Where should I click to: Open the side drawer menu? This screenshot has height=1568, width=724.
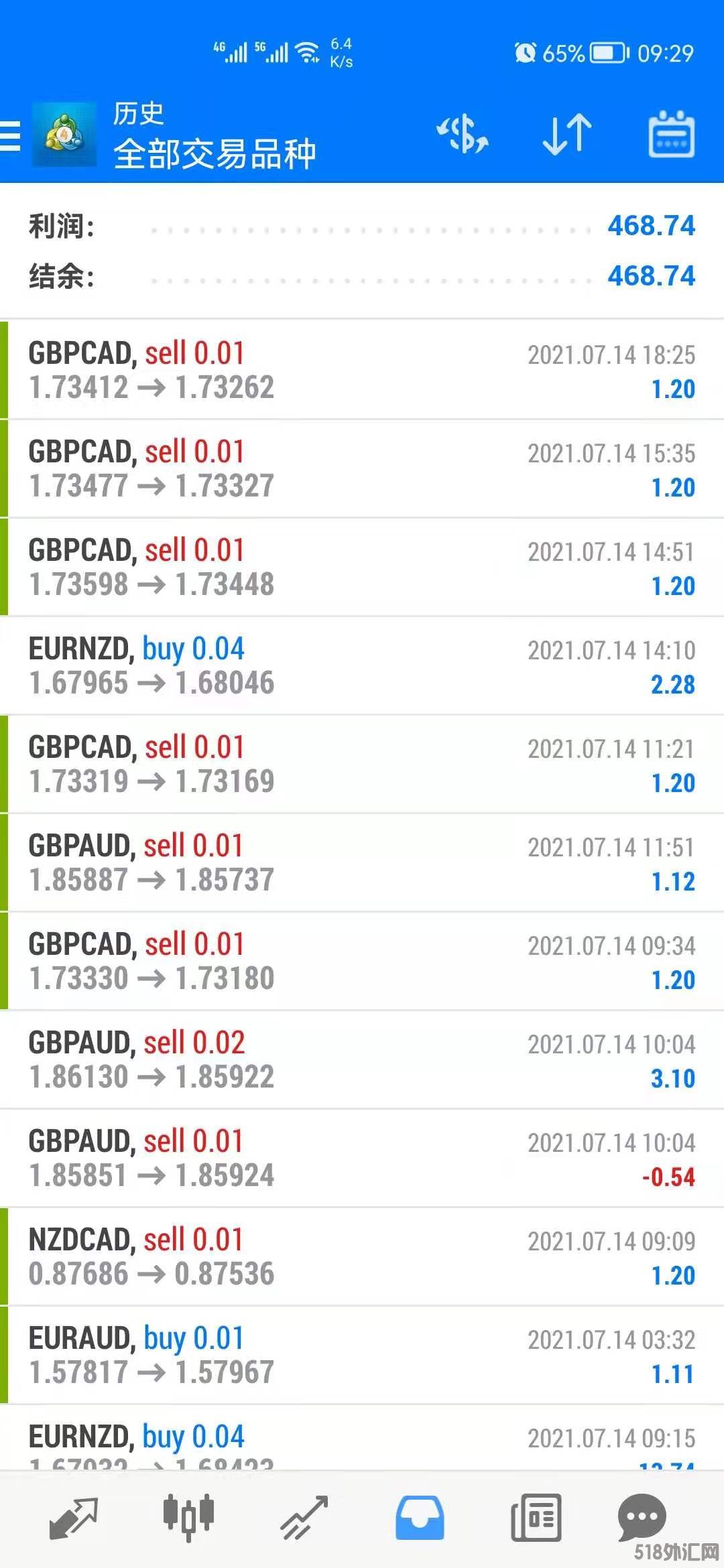(x=11, y=136)
